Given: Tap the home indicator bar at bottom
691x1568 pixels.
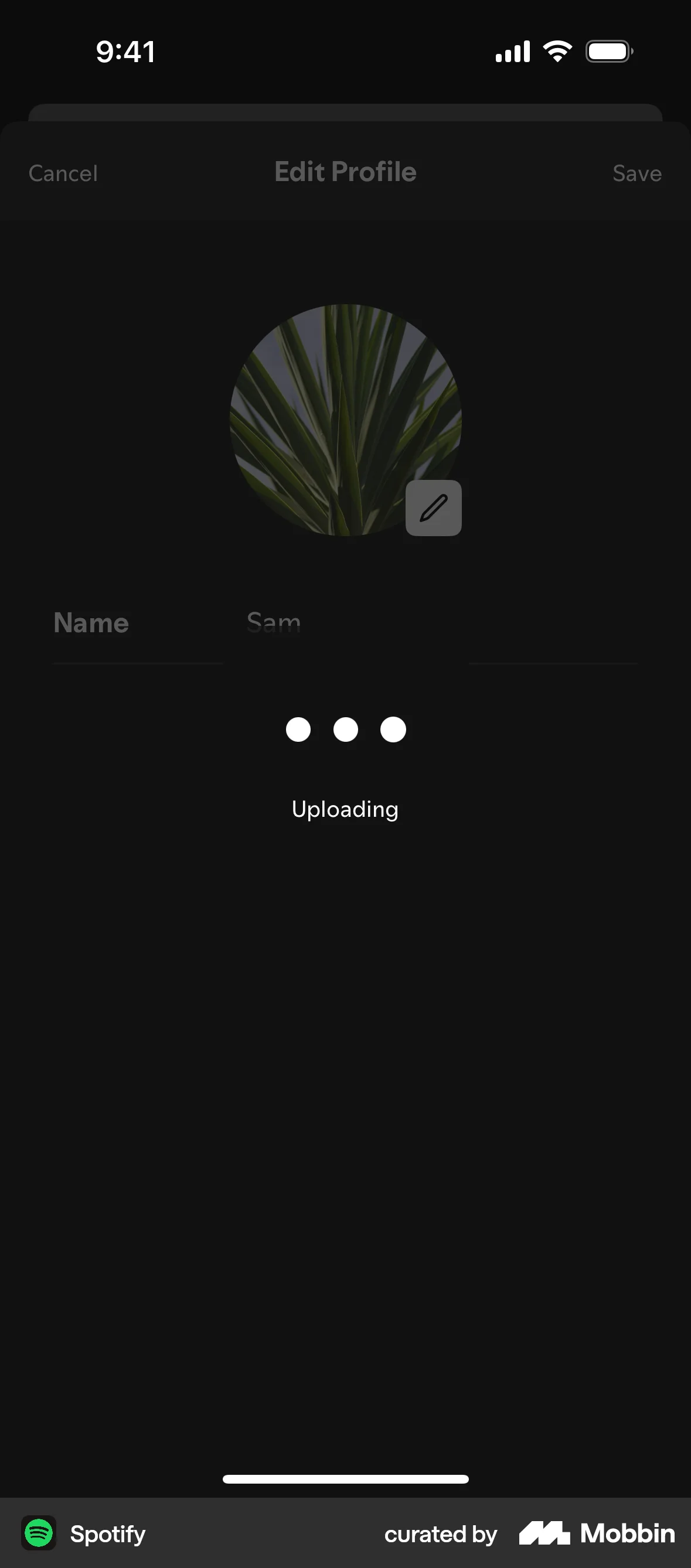Looking at the screenshot, I should click(x=345, y=1479).
